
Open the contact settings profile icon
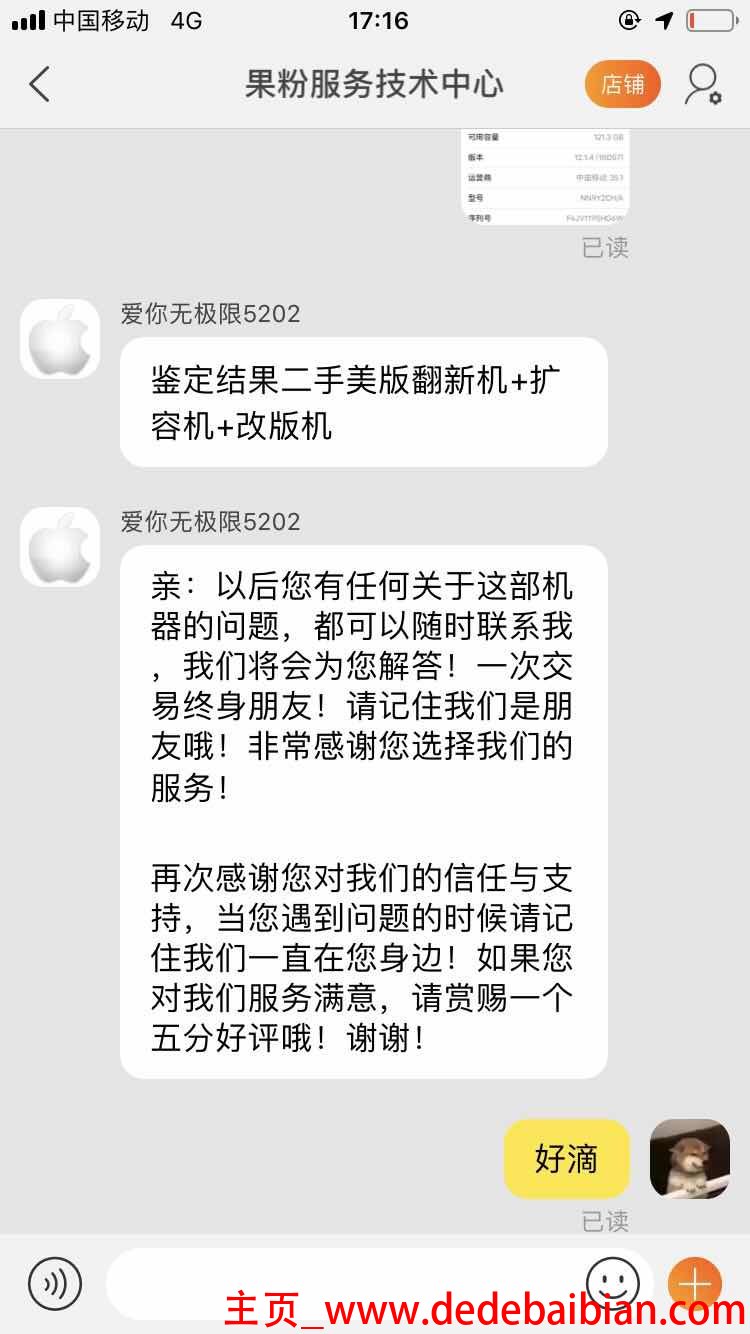(703, 84)
